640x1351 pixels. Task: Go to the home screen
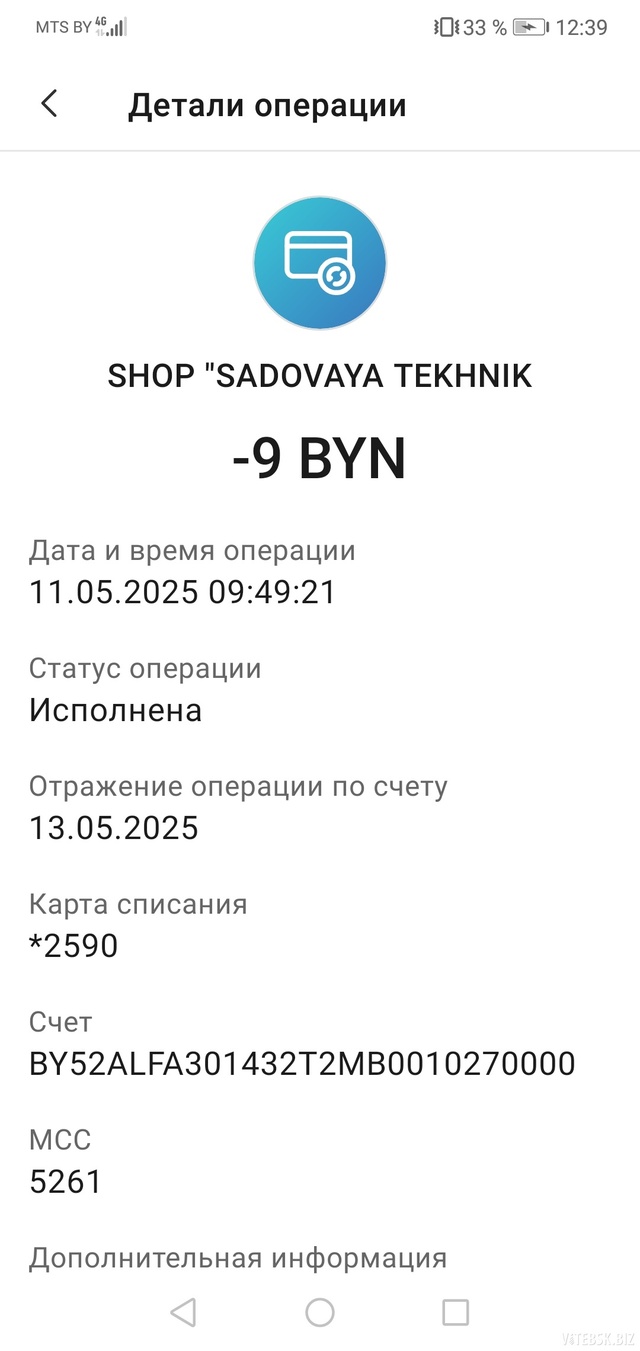(320, 1312)
